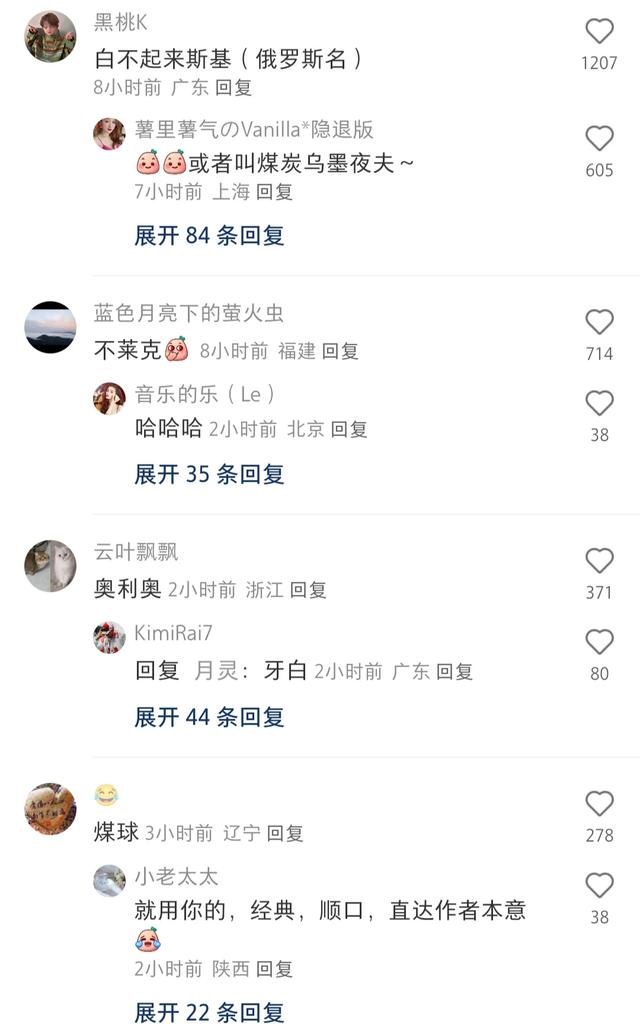Reply to KimiRai7's comment
The image size is (640, 1035).
point(454,672)
